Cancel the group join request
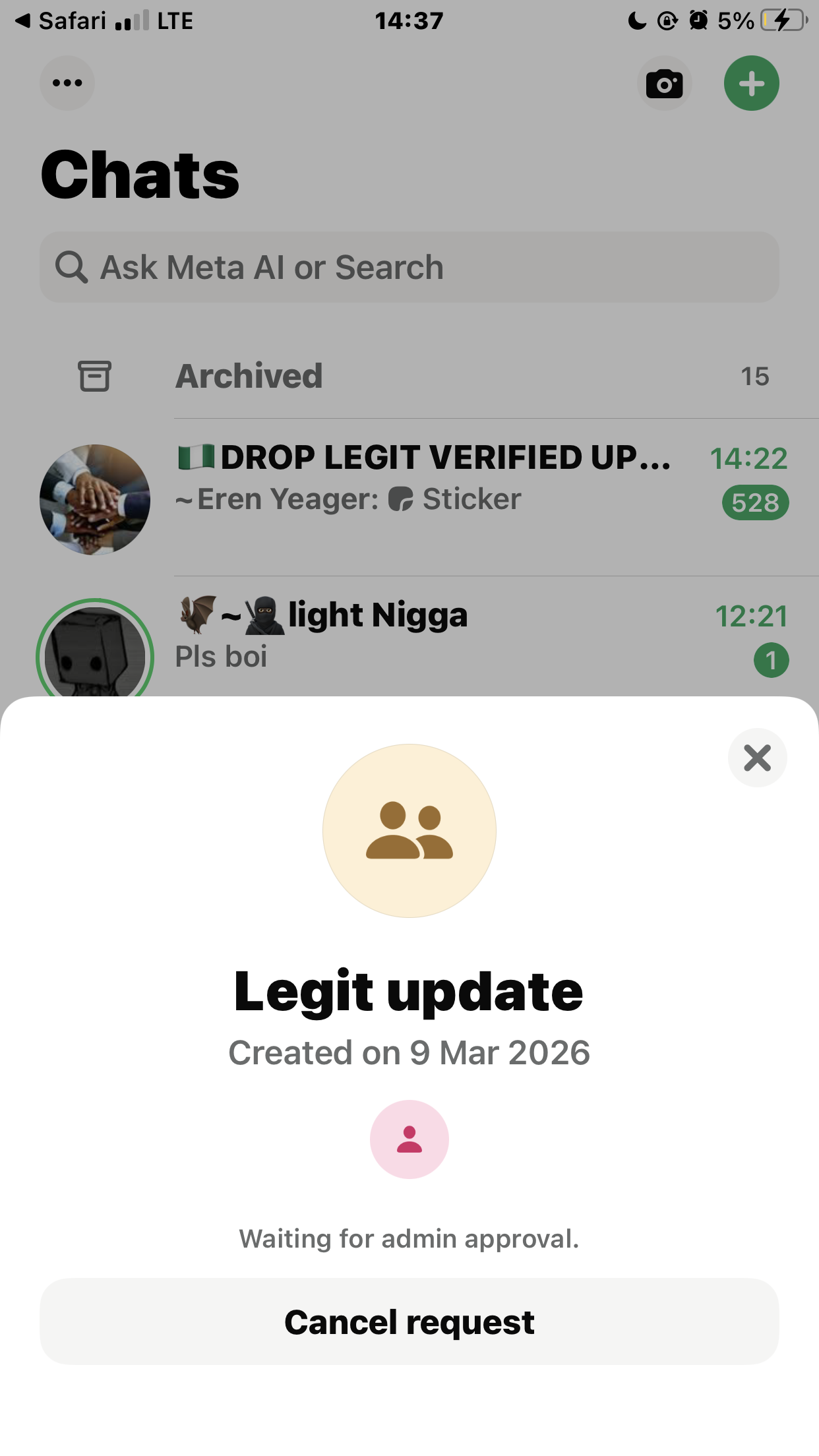 coord(409,1322)
